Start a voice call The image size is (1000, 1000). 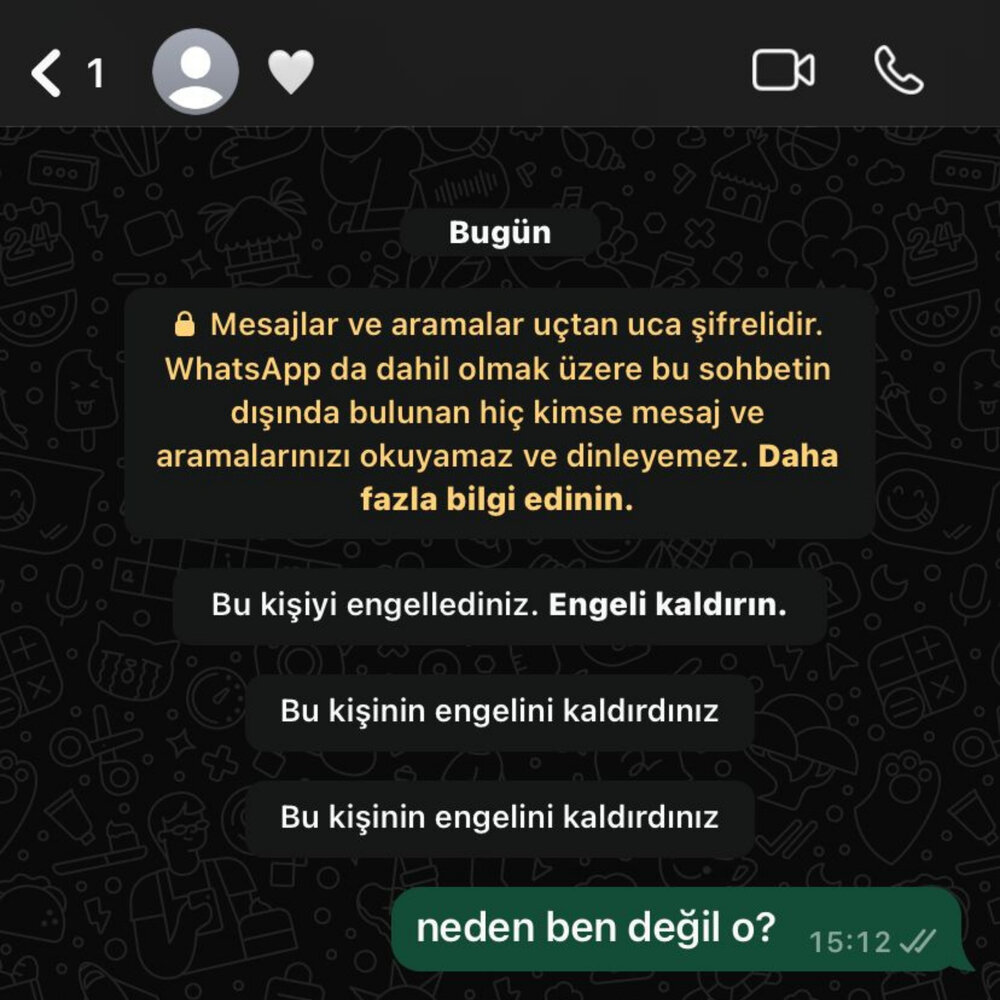pyautogui.click(x=898, y=72)
